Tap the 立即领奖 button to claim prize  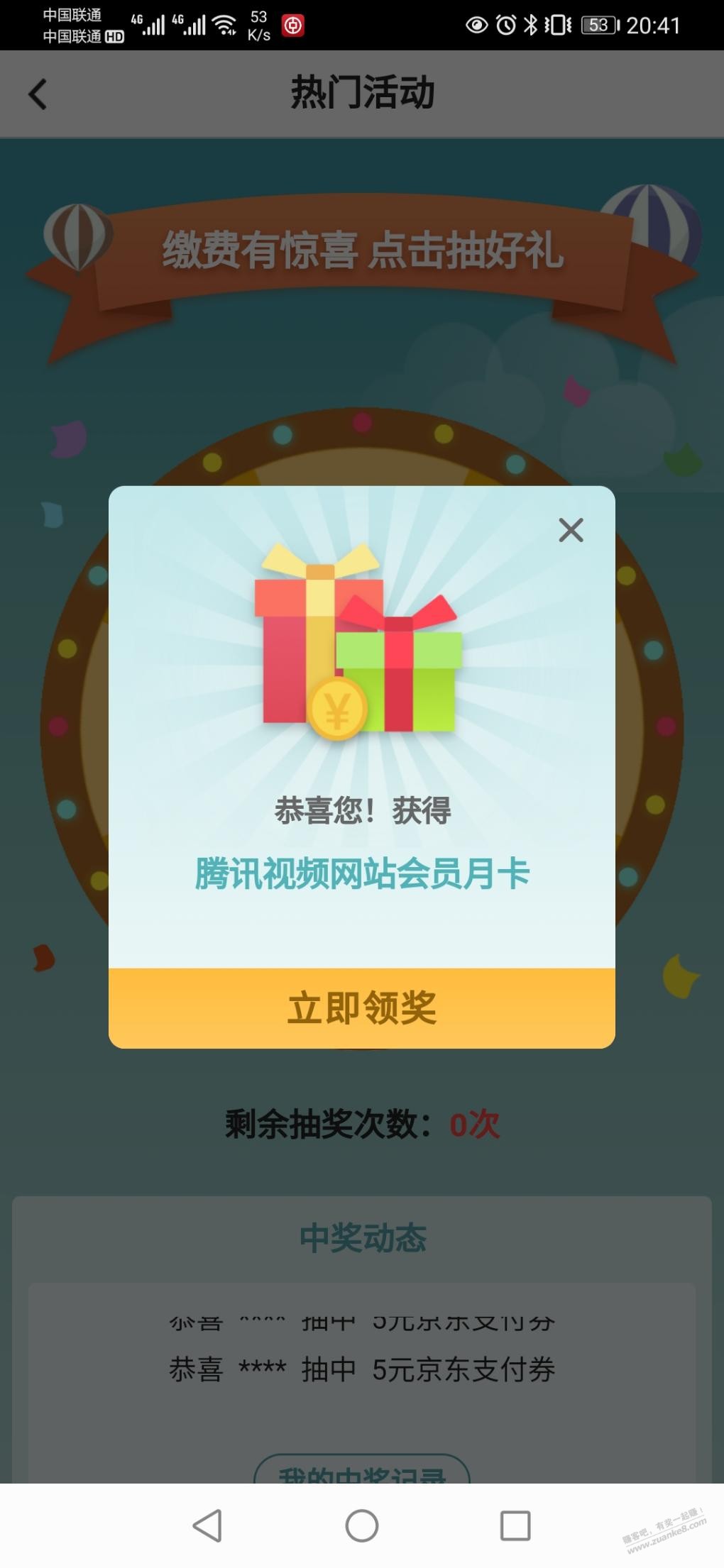361,1007
